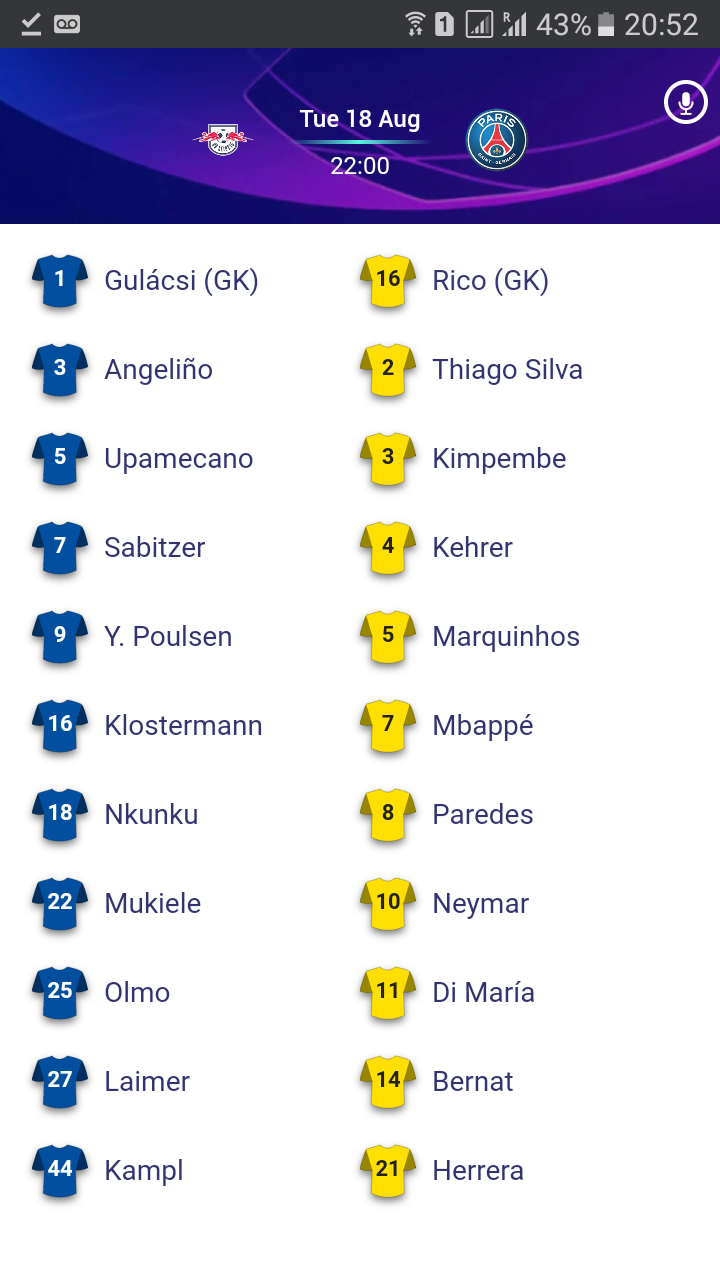The width and height of the screenshot is (720, 1280).
Task: View Marquinhos' player details
Action: point(505,637)
